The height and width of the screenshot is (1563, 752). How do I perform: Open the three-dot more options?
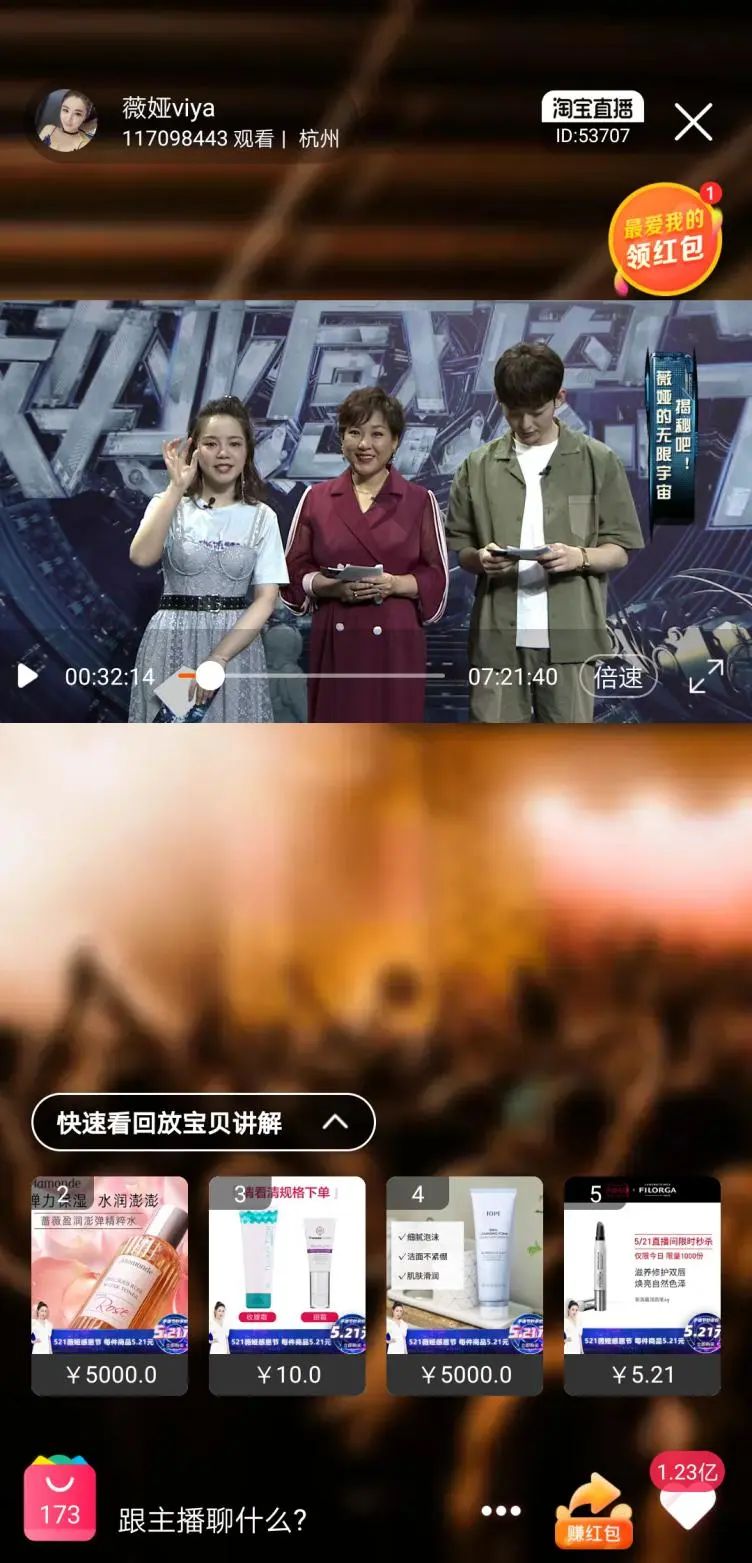(x=500, y=1511)
